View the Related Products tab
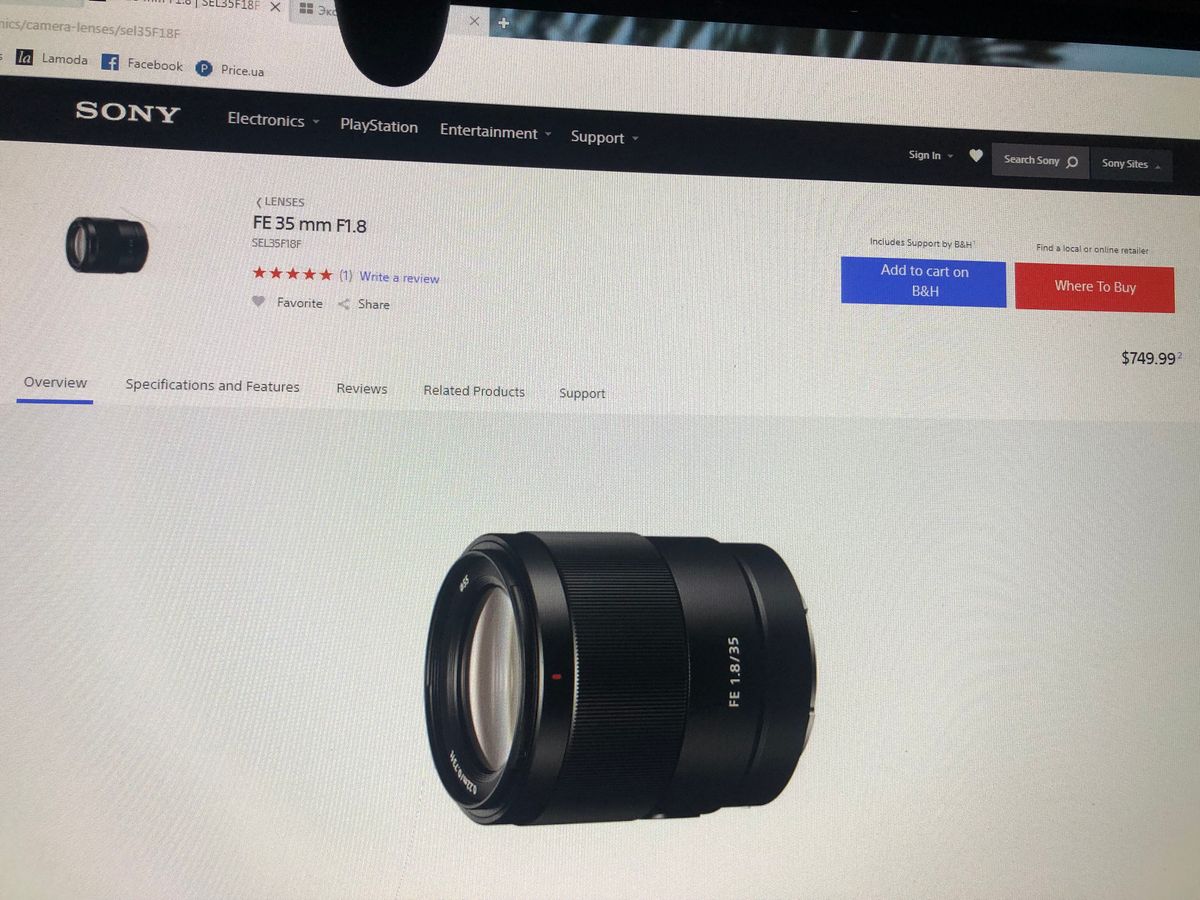Viewport: 1200px width, 900px height. 473,391
